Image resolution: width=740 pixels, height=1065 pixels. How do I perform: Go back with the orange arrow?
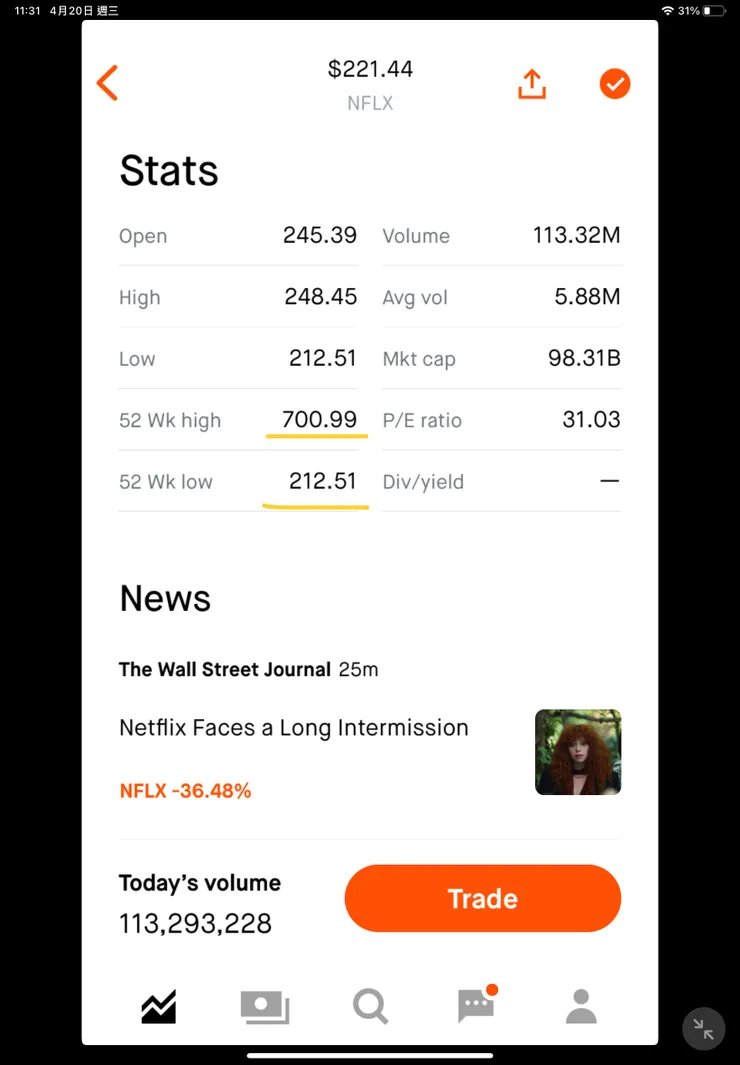pyautogui.click(x=107, y=84)
